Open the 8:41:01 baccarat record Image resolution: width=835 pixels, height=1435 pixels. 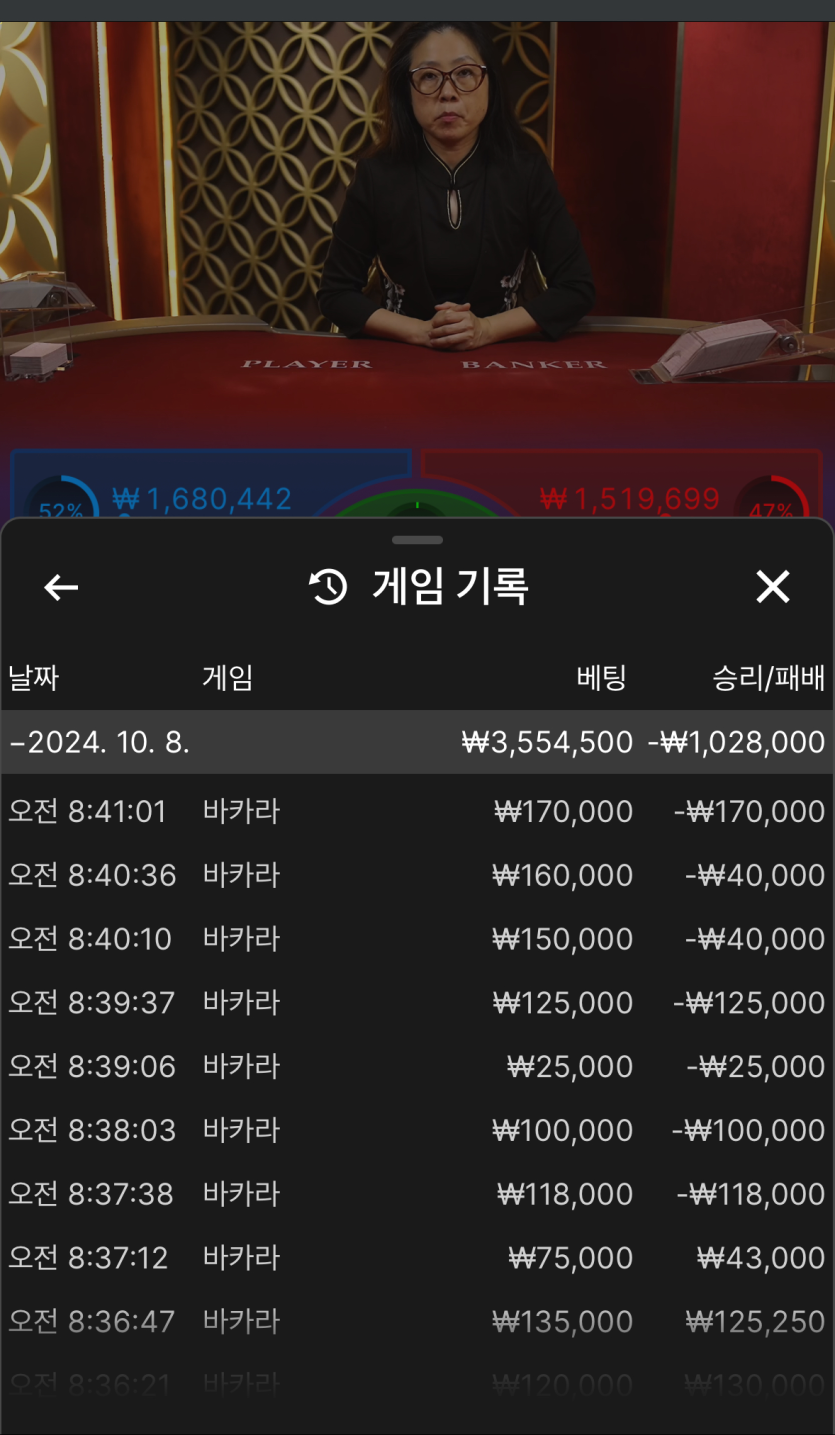[417, 811]
